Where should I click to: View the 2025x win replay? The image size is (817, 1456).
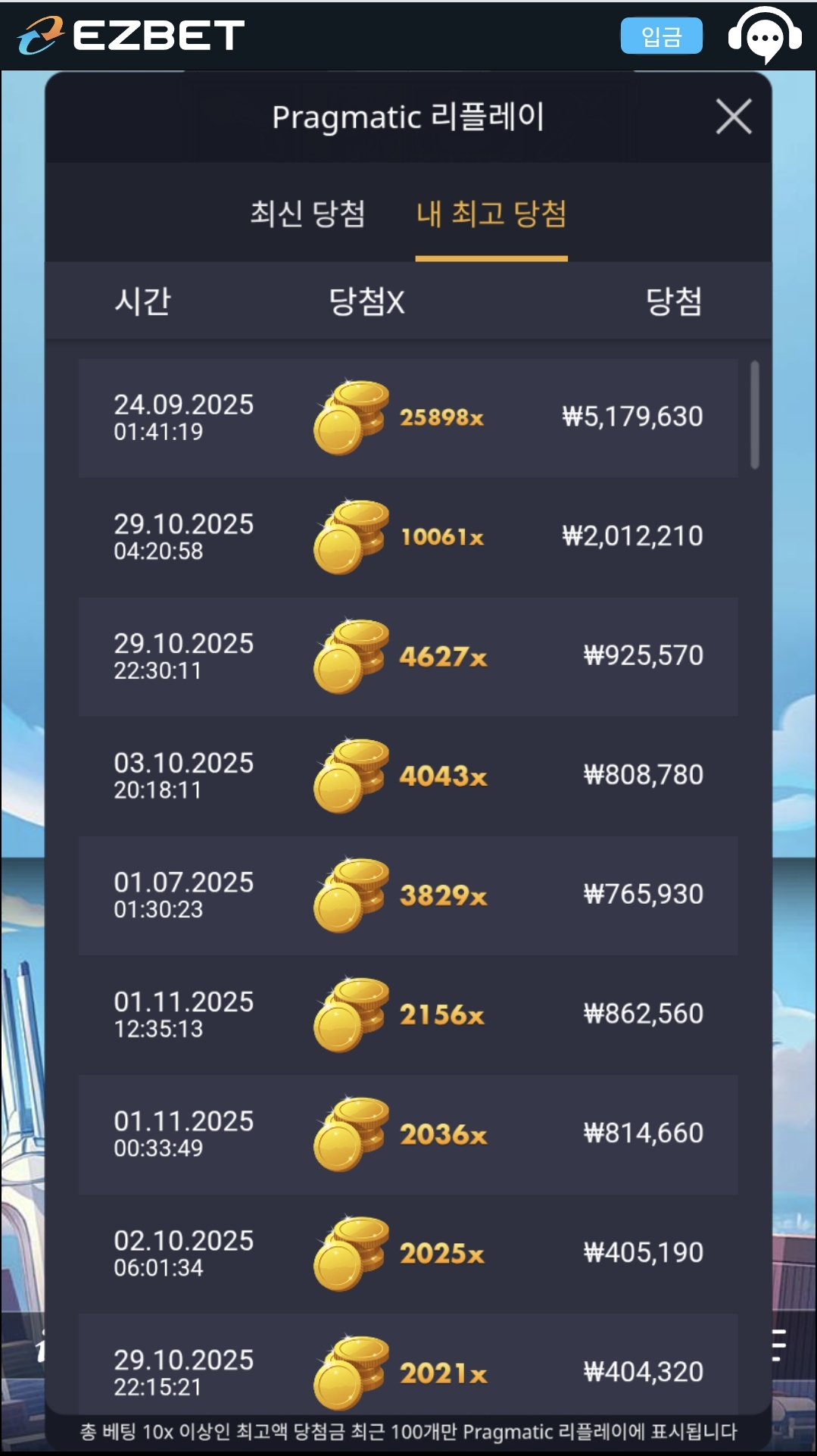click(x=408, y=1253)
